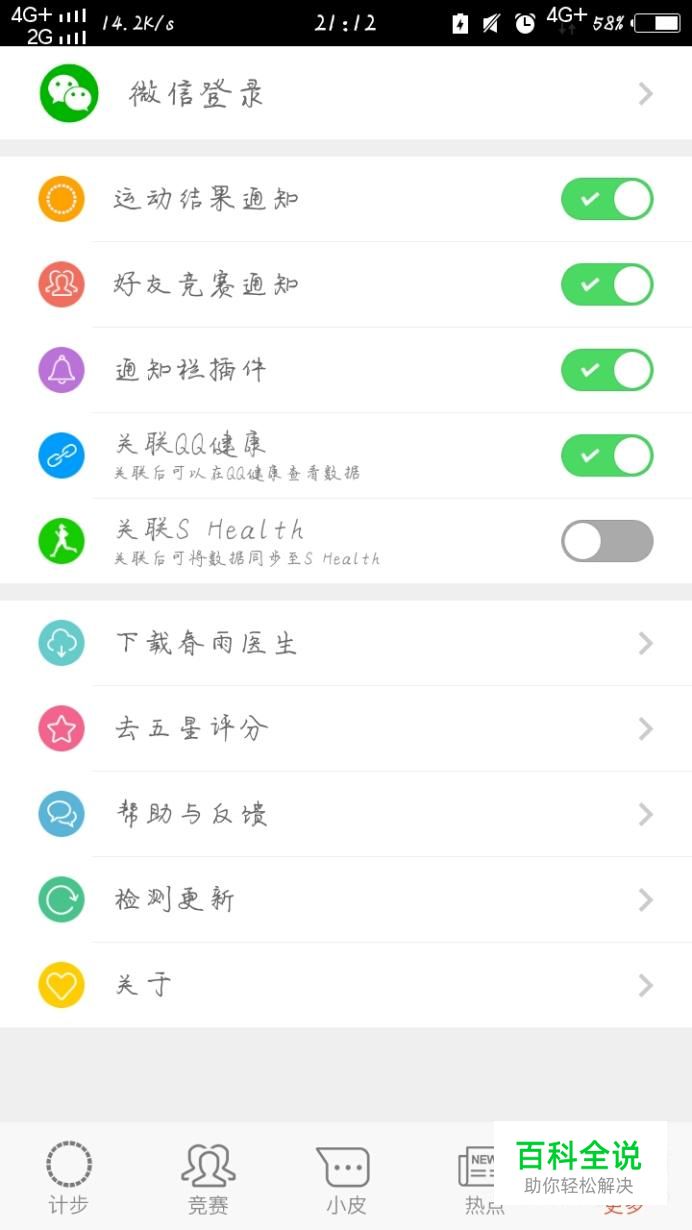Turn off 通知栏插件 switch
The height and width of the screenshot is (1230, 692).
606,370
